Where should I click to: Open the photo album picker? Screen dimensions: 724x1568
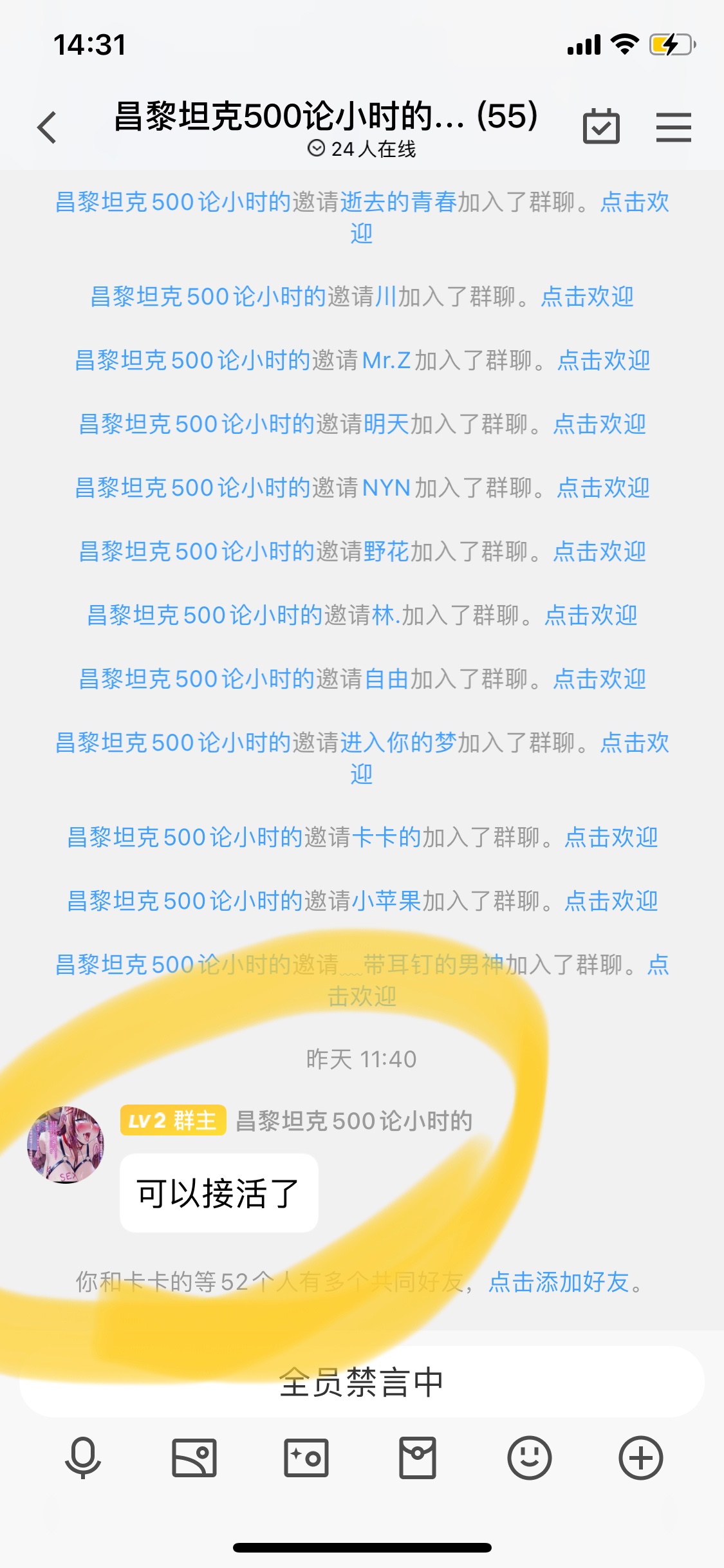click(194, 1458)
